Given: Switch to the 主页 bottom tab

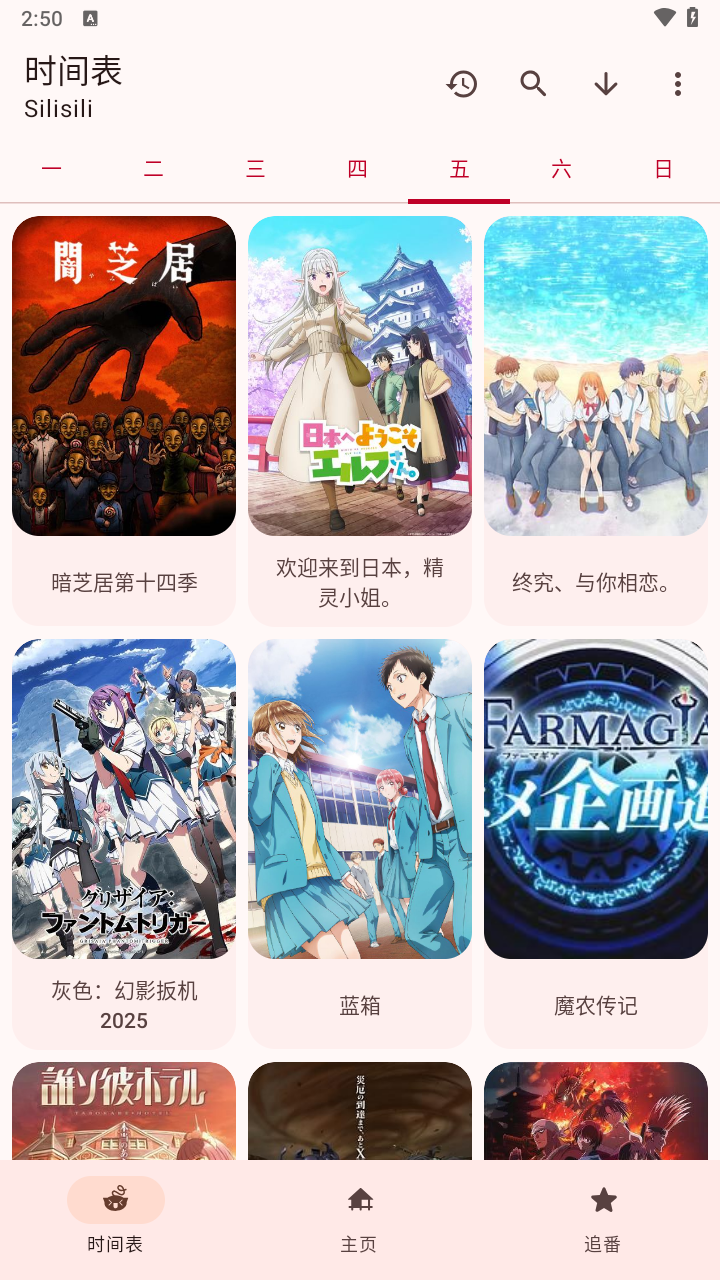Looking at the screenshot, I should [359, 1216].
